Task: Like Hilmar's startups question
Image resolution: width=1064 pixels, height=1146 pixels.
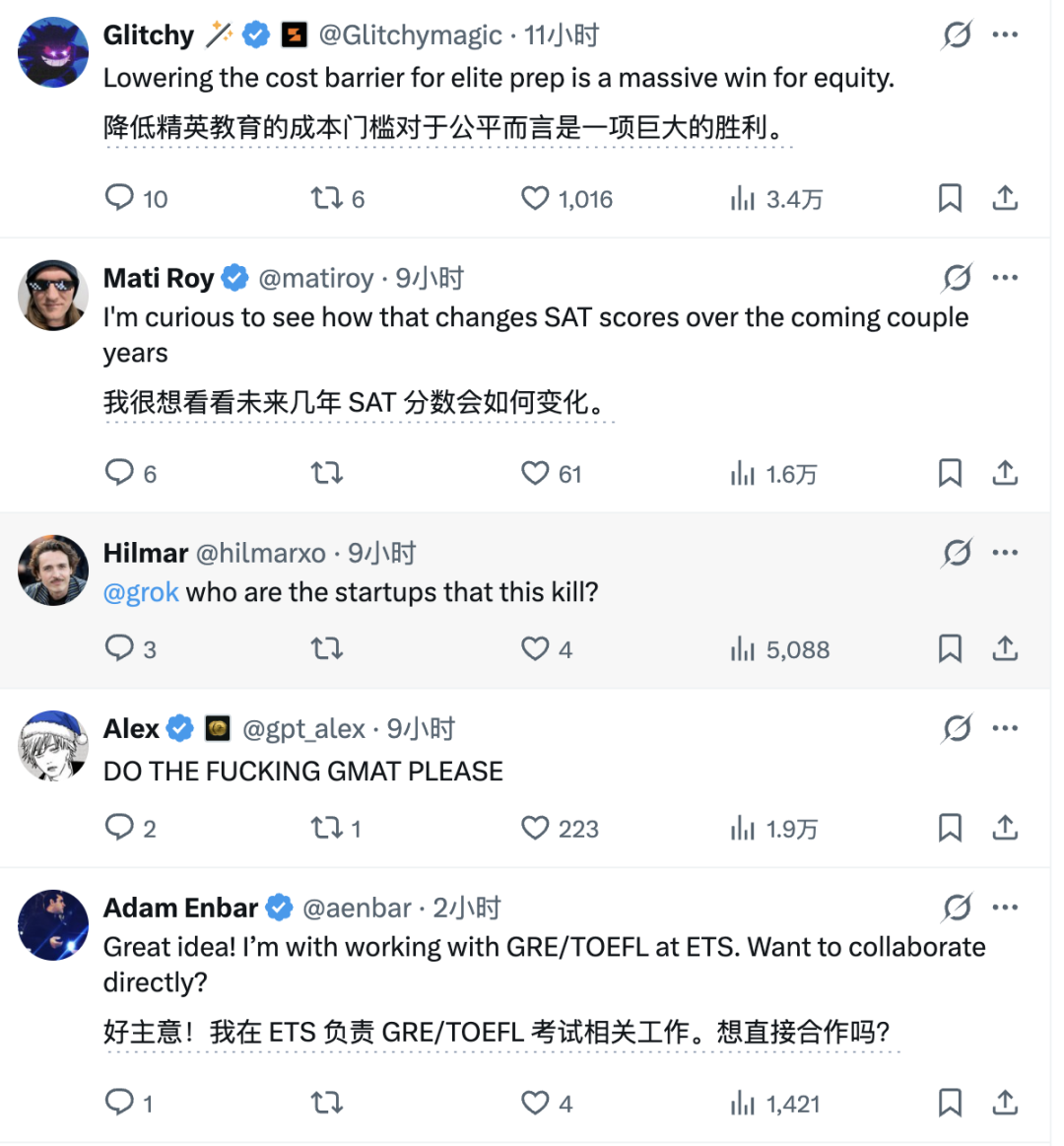Action: 535,648
